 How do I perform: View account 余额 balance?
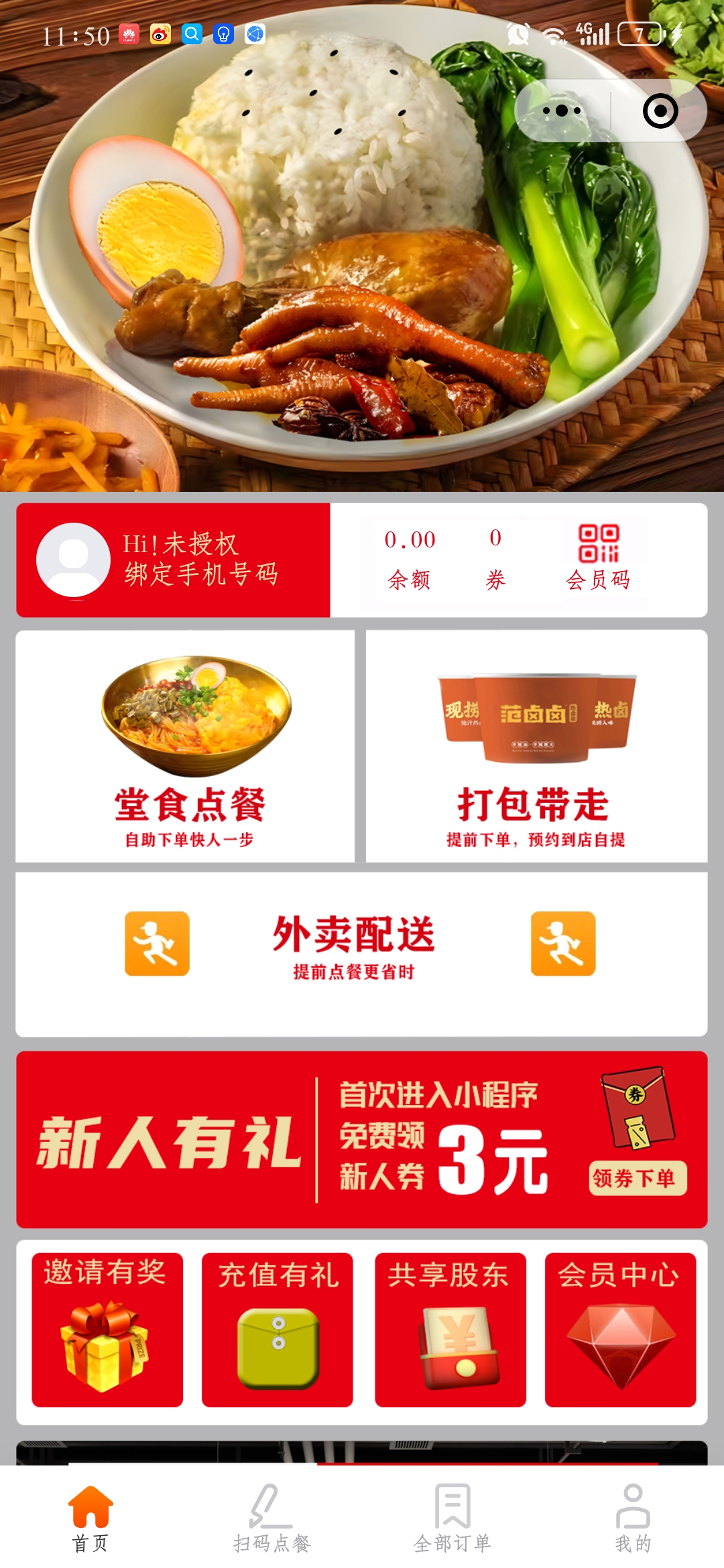click(410, 560)
